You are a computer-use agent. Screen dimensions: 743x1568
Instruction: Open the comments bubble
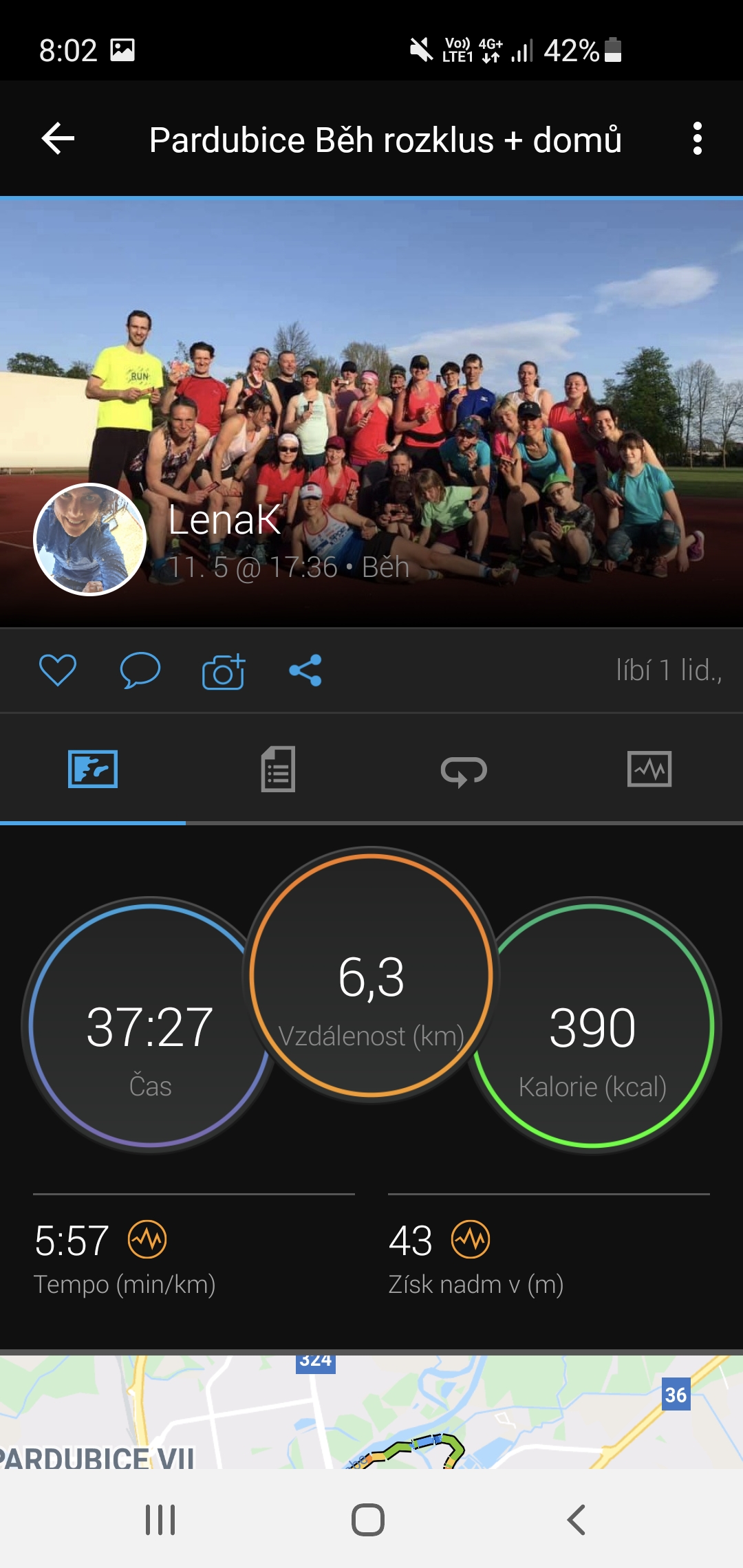(x=140, y=671)
